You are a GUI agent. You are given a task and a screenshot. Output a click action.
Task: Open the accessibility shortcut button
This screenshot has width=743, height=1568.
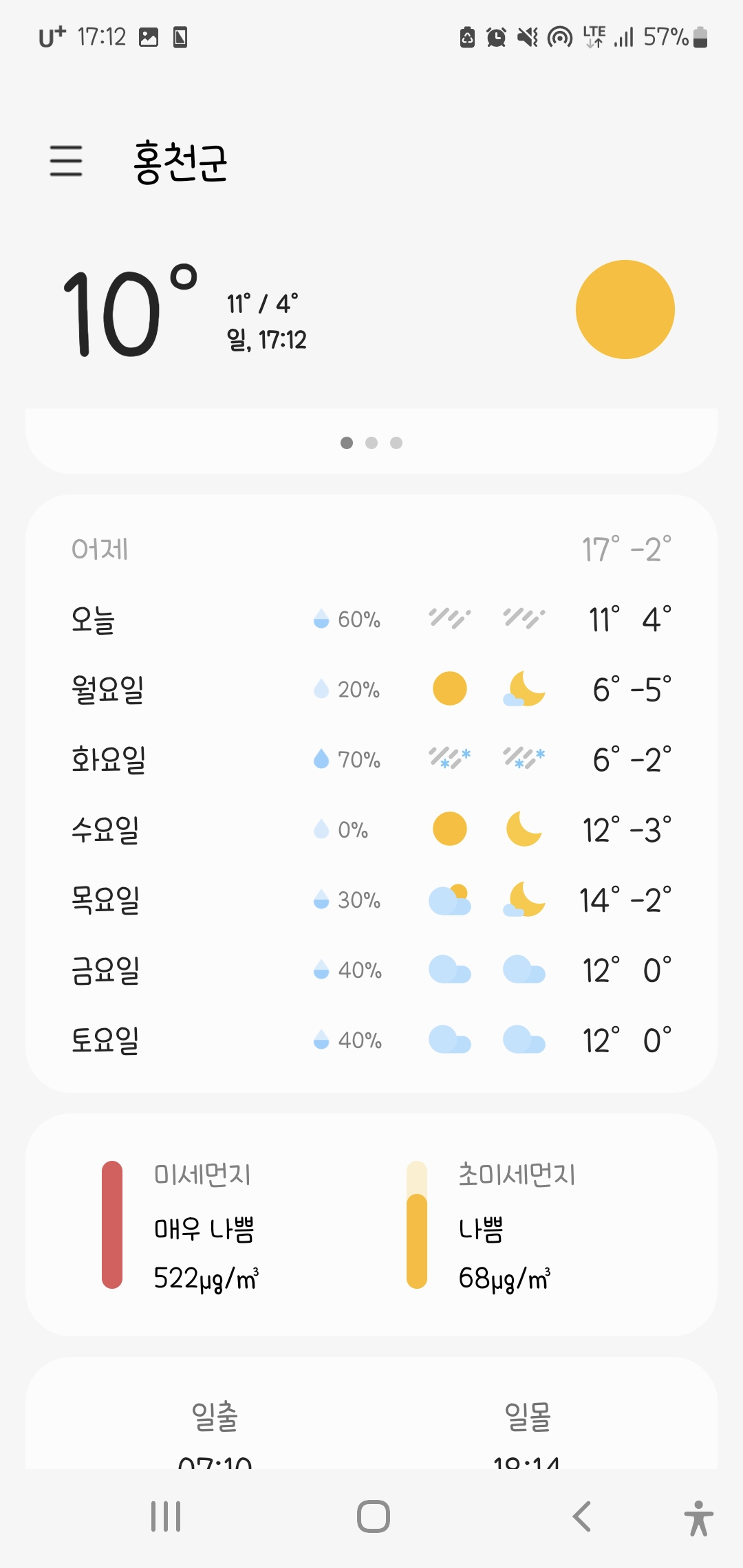click(x=698, y=1518)
